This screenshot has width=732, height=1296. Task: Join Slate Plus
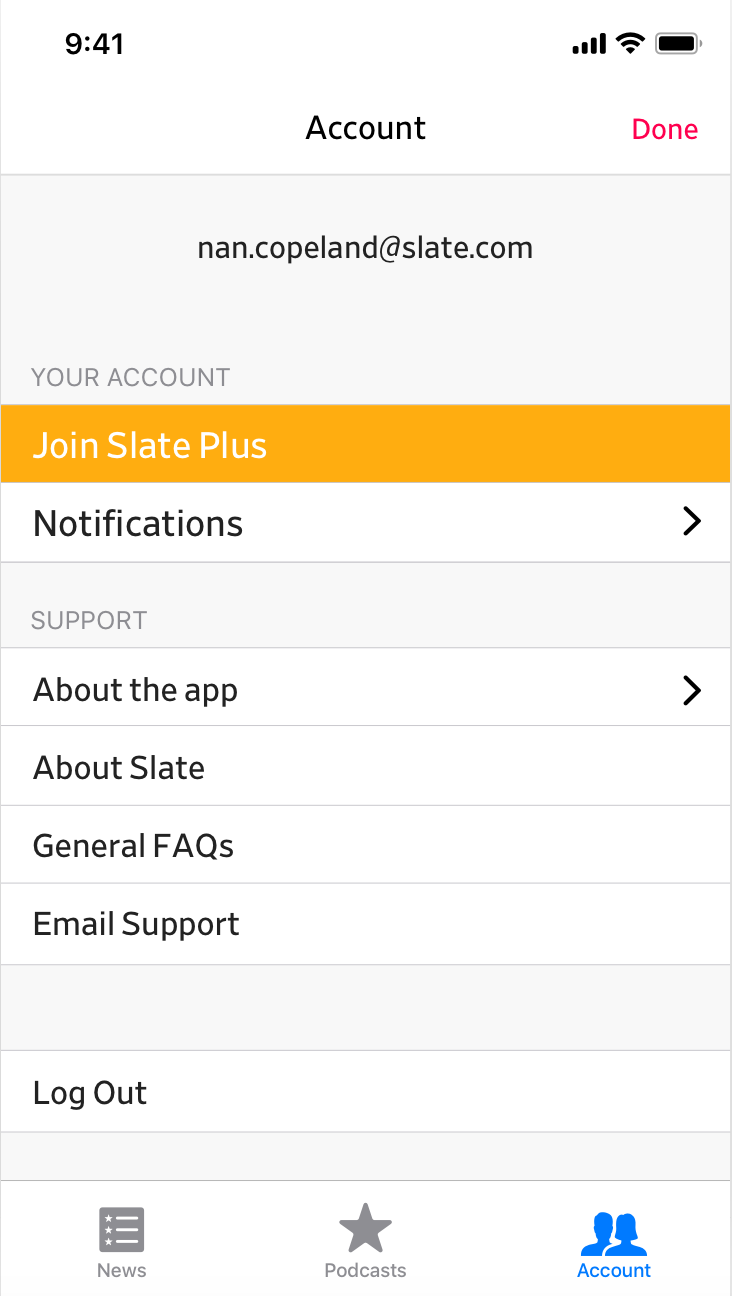pyautogui.click(x=366, y=444)
